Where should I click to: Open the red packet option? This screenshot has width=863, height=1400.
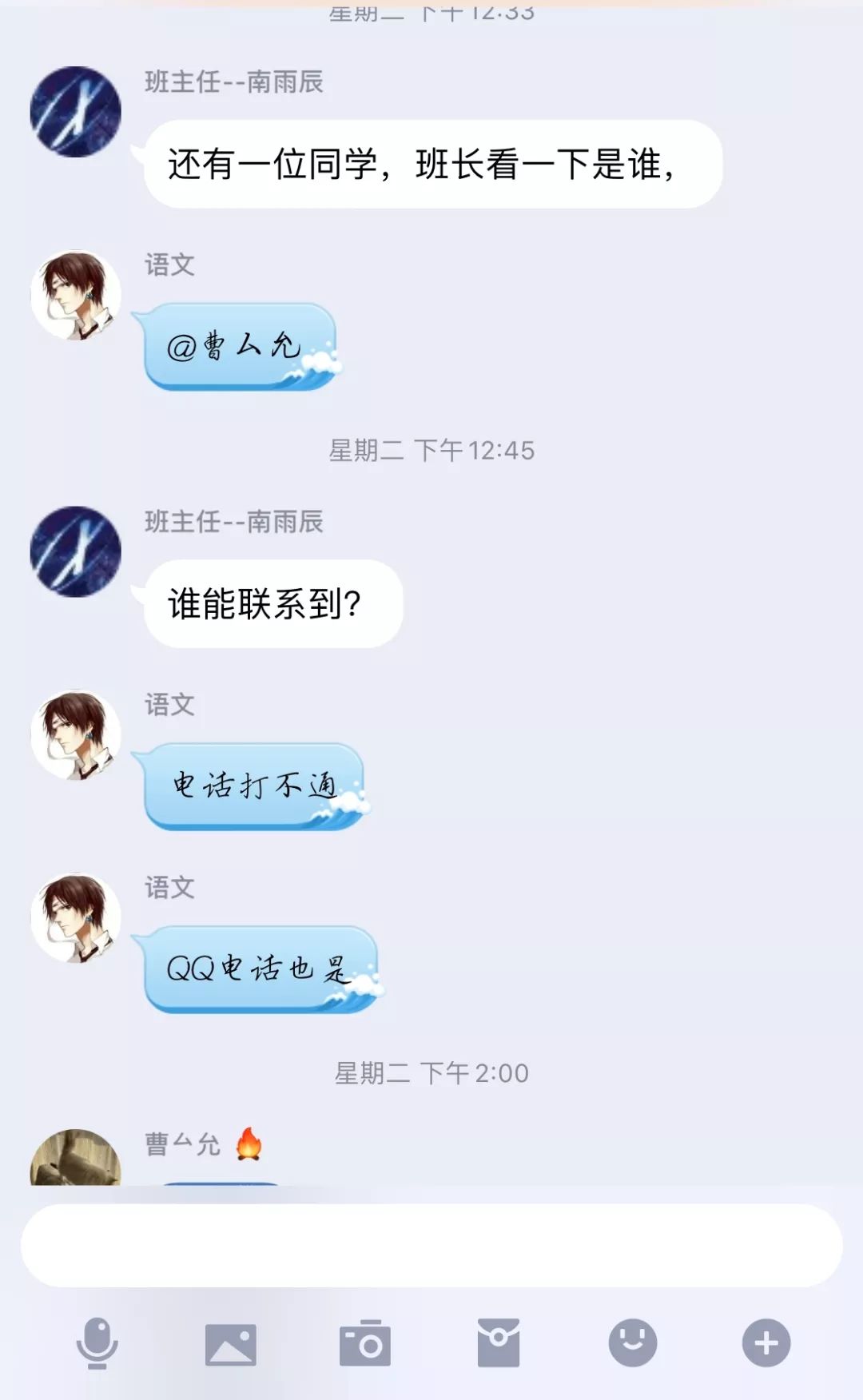(499, 1343)
